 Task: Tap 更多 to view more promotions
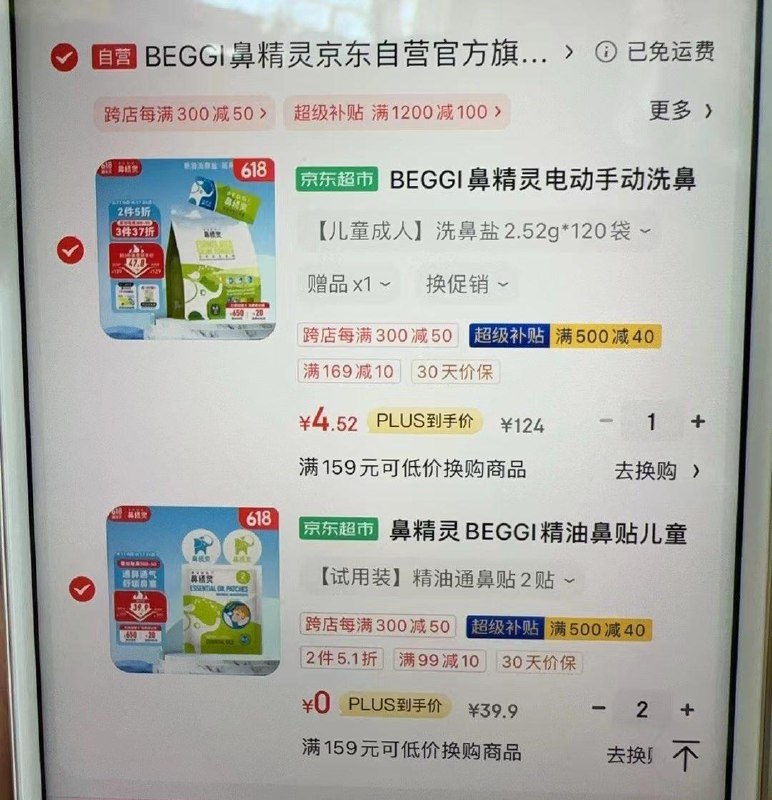pyautogui.click(x=680, y=111)
